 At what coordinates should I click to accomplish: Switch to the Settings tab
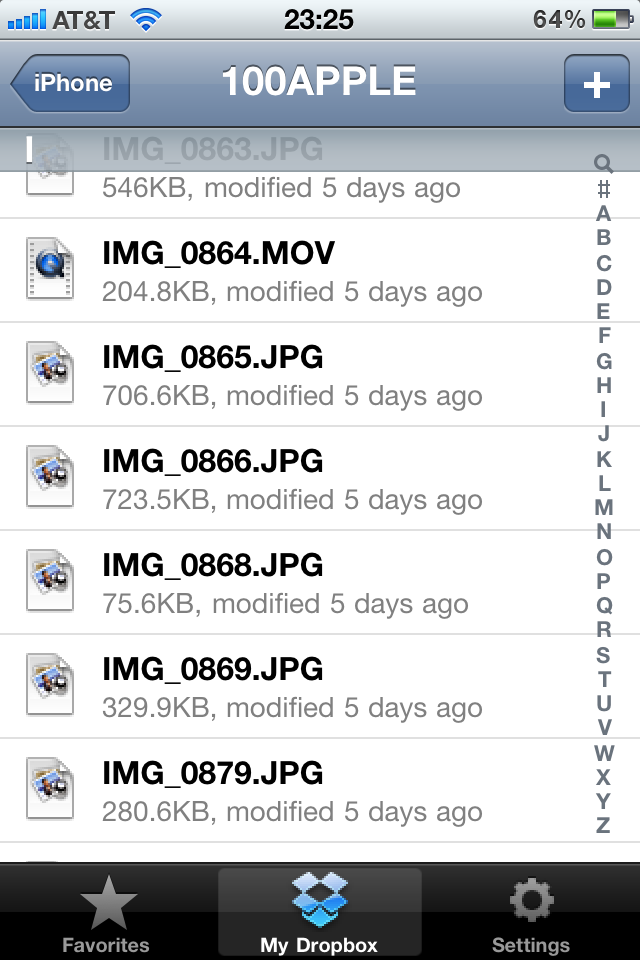click(531, 914)
